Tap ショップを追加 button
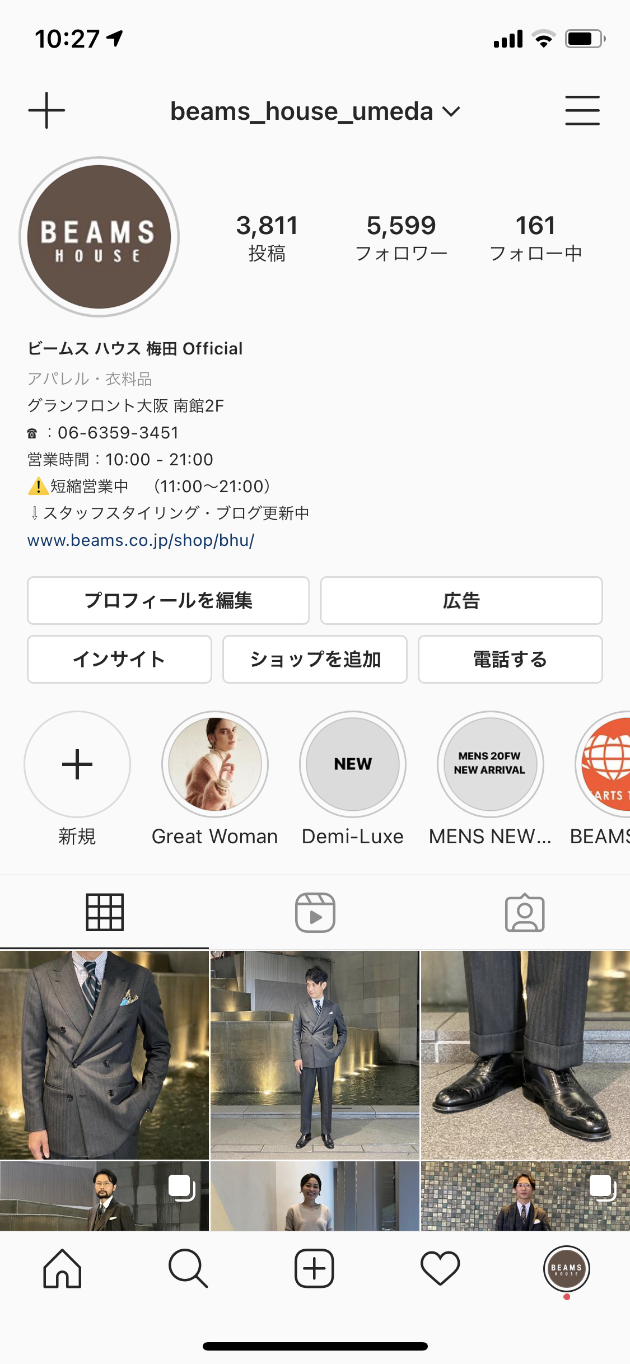This screenshot has width=630, height=1364. (315, 659)
